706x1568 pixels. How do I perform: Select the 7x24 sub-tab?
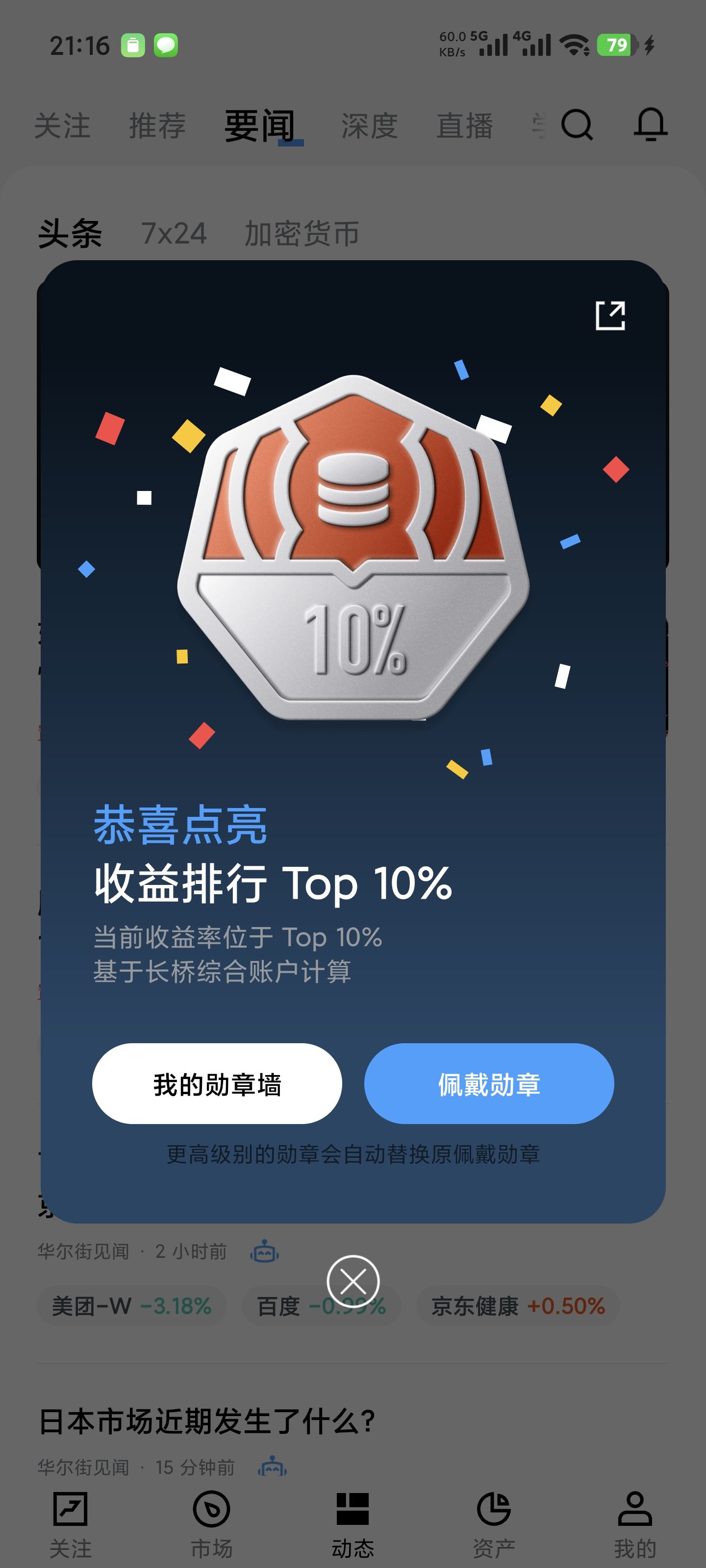coord(174,234)
